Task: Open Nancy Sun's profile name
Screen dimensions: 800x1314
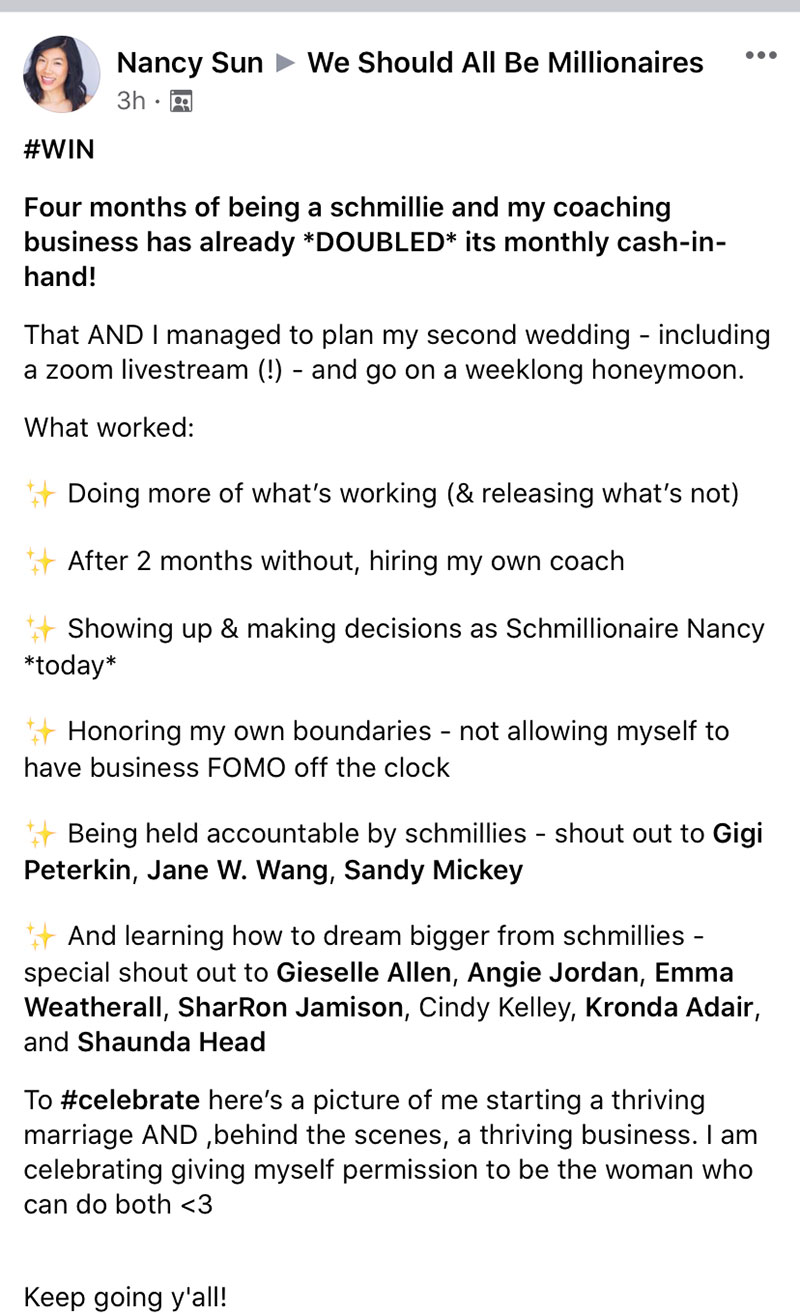Action: [190, 63]
